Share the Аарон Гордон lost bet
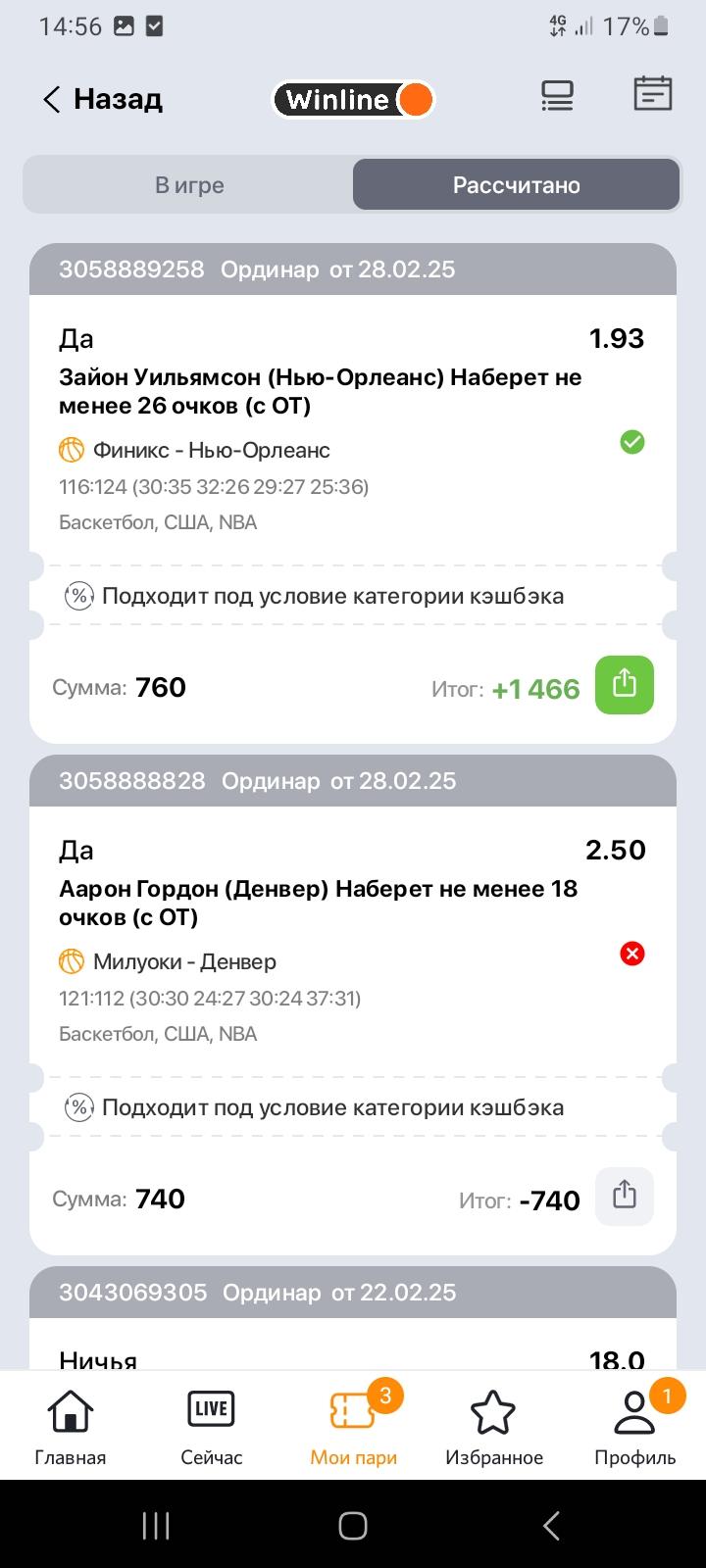The image size is (706, 1568). click(625, 1197)
